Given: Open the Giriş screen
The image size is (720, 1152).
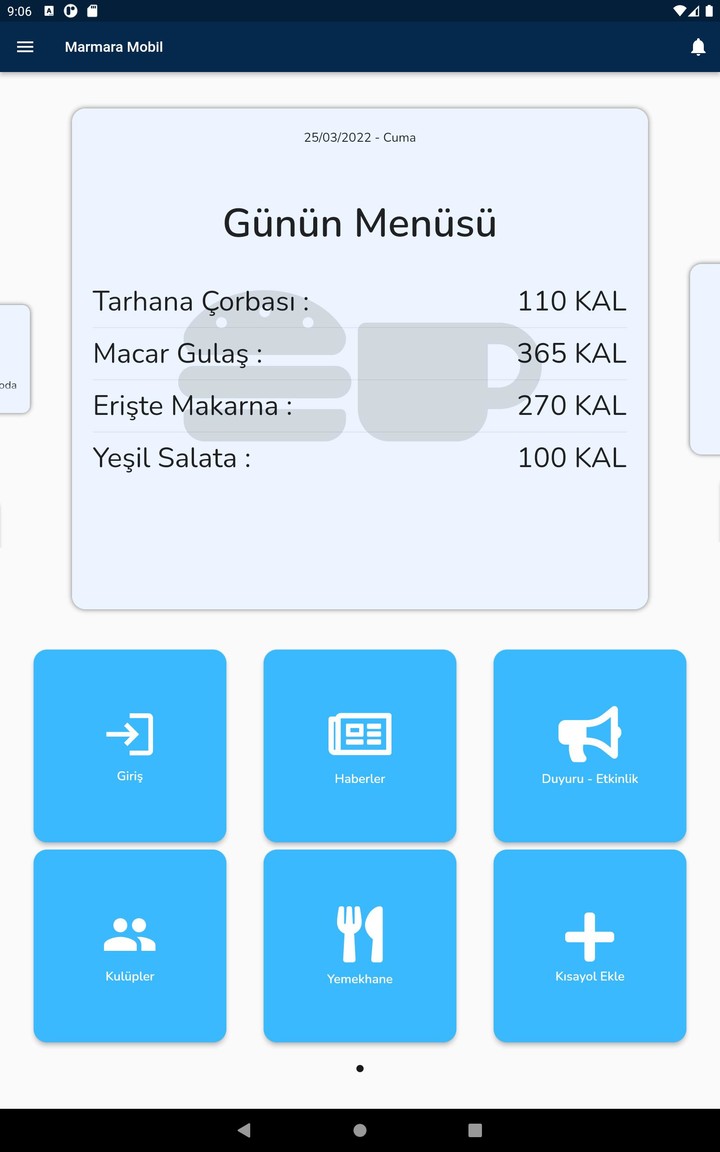Looking at the screenshot, I should click(x=129, y=745).
